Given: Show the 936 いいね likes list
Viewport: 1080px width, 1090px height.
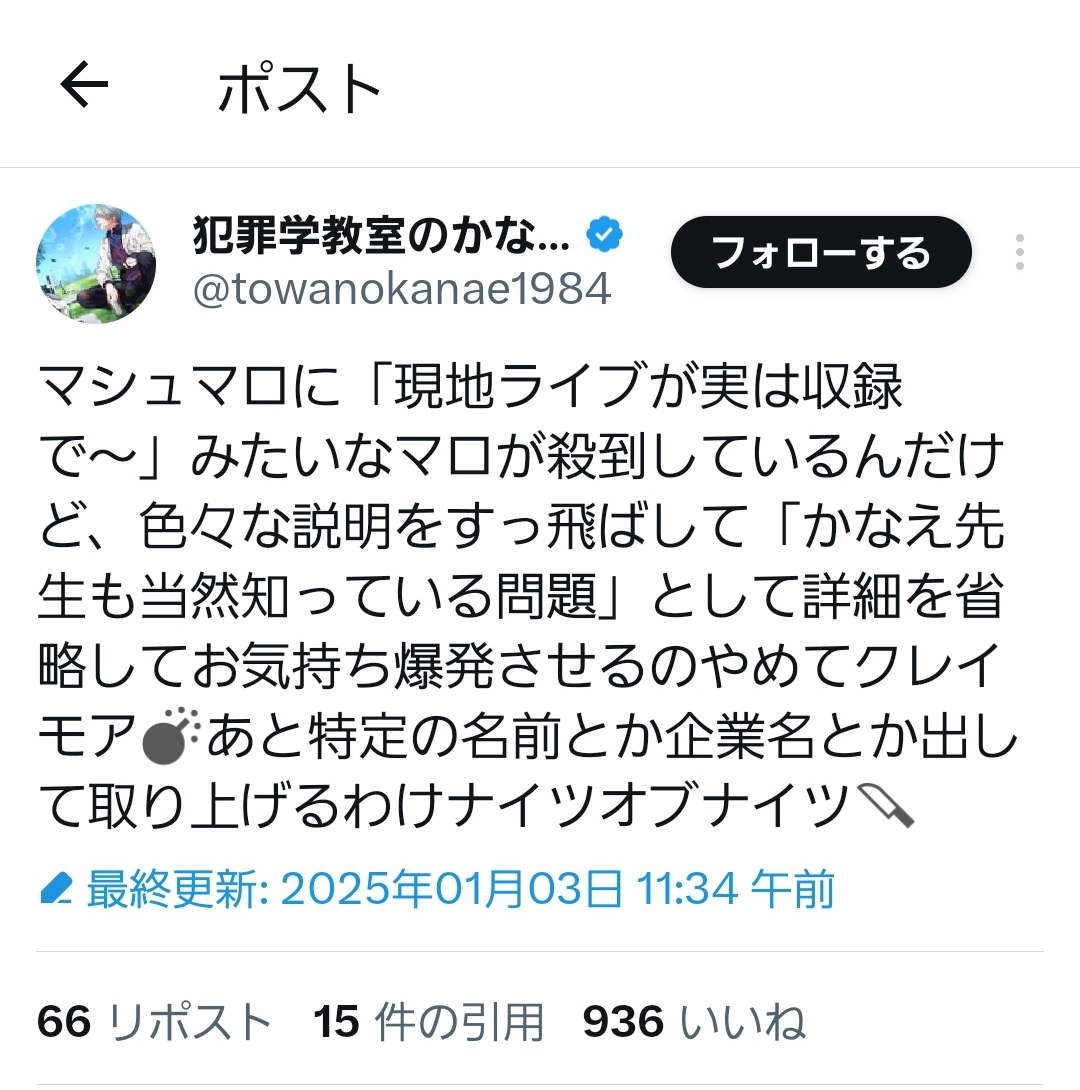Looking at the screenshot, I should tap(695, 1022).
